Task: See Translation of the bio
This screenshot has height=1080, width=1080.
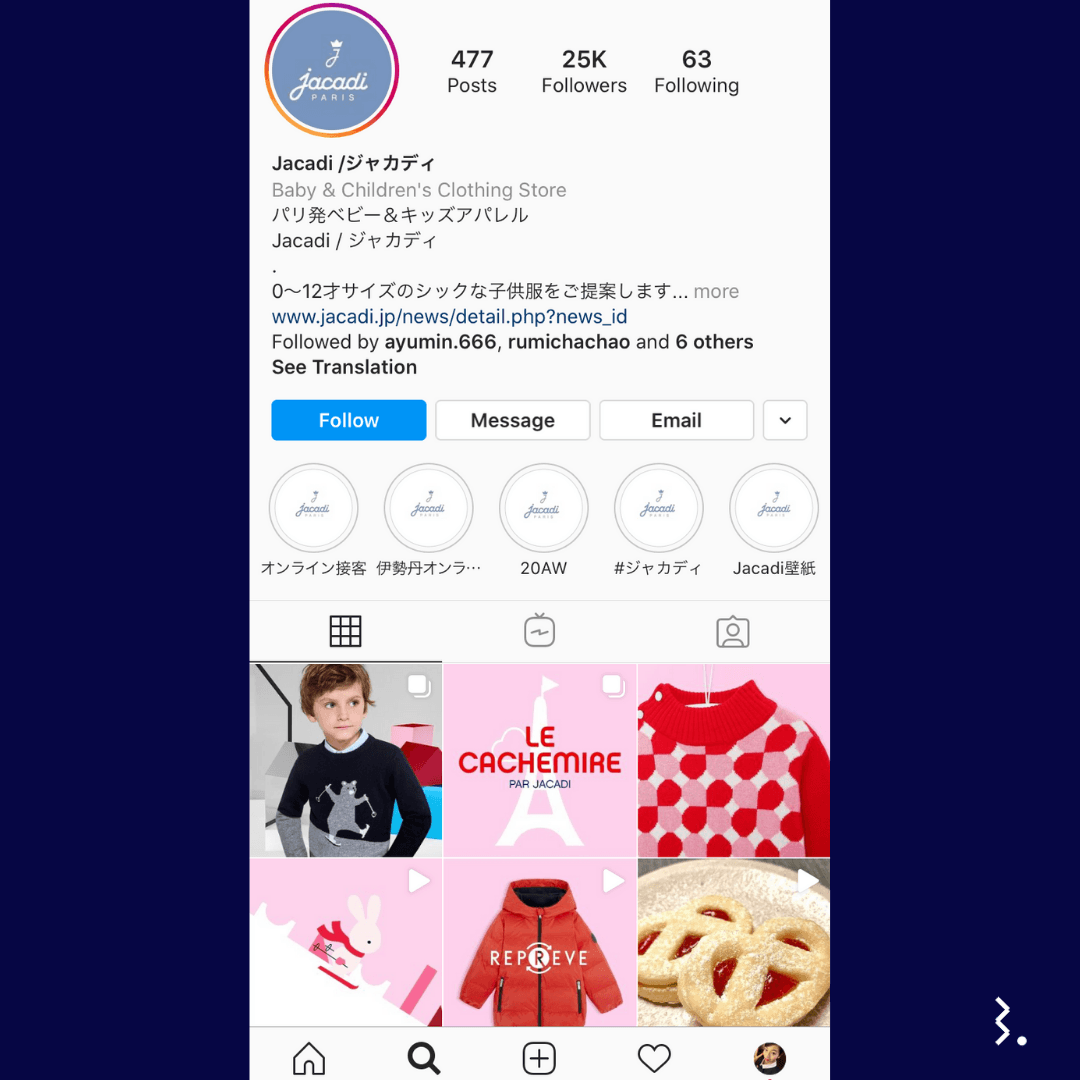Action: pyautogui.click(x=344, y=367)
